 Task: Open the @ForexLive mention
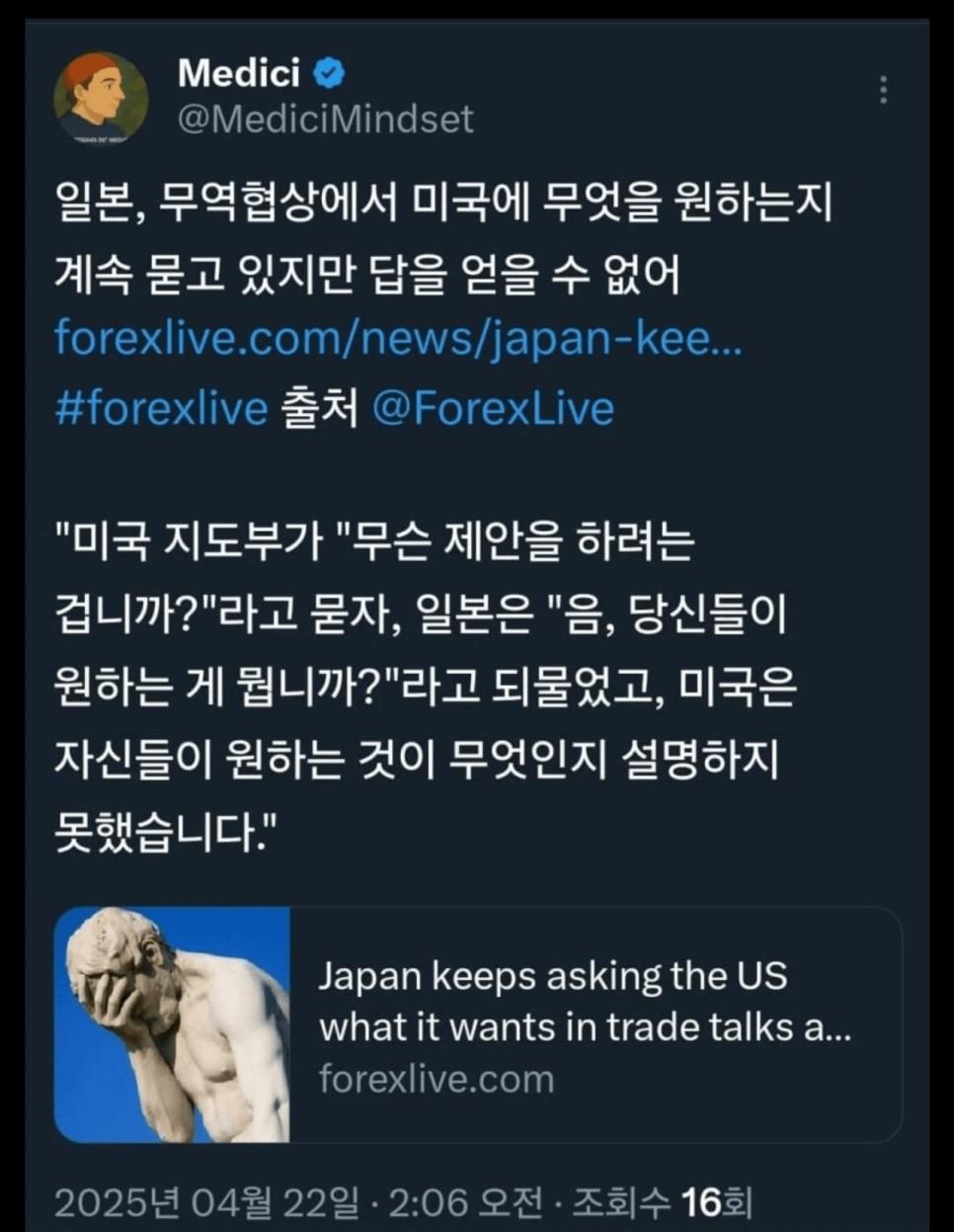(x=492, y=408)
